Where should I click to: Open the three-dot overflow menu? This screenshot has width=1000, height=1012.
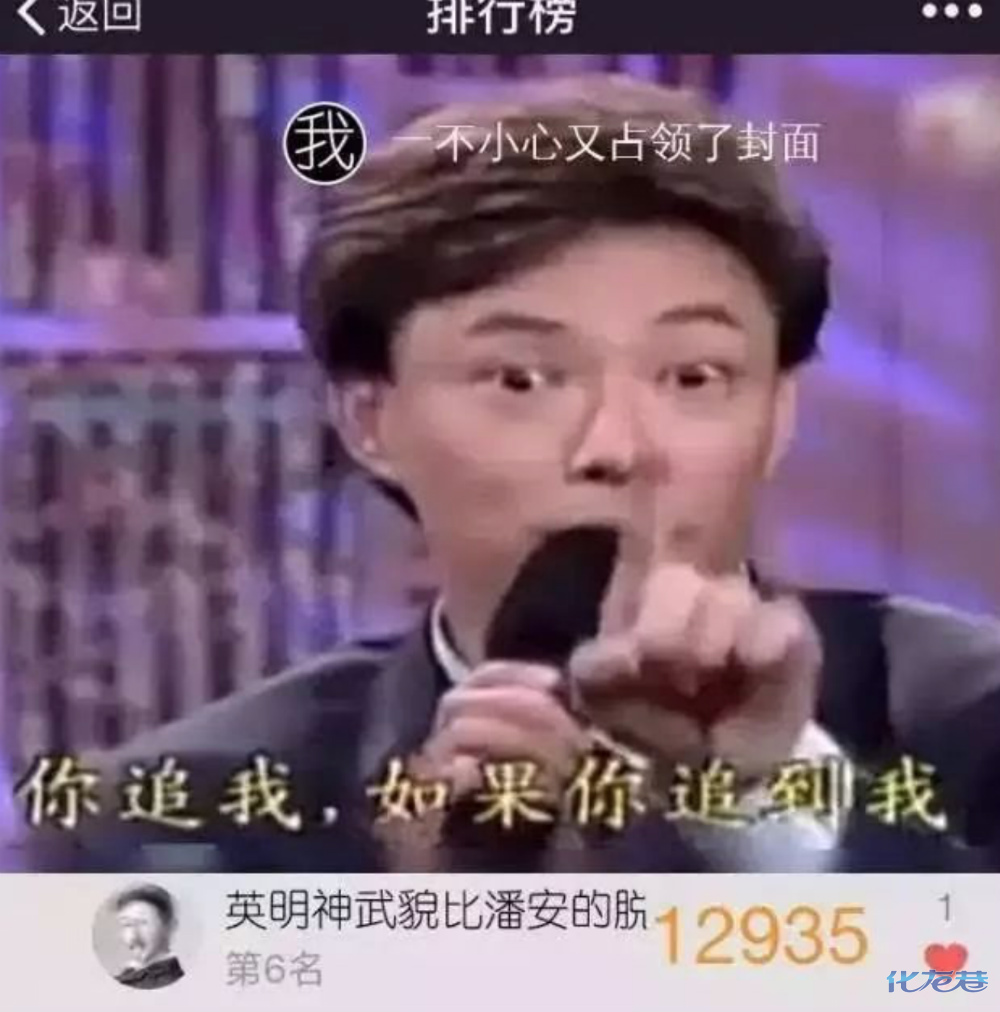tap(951, 13)
